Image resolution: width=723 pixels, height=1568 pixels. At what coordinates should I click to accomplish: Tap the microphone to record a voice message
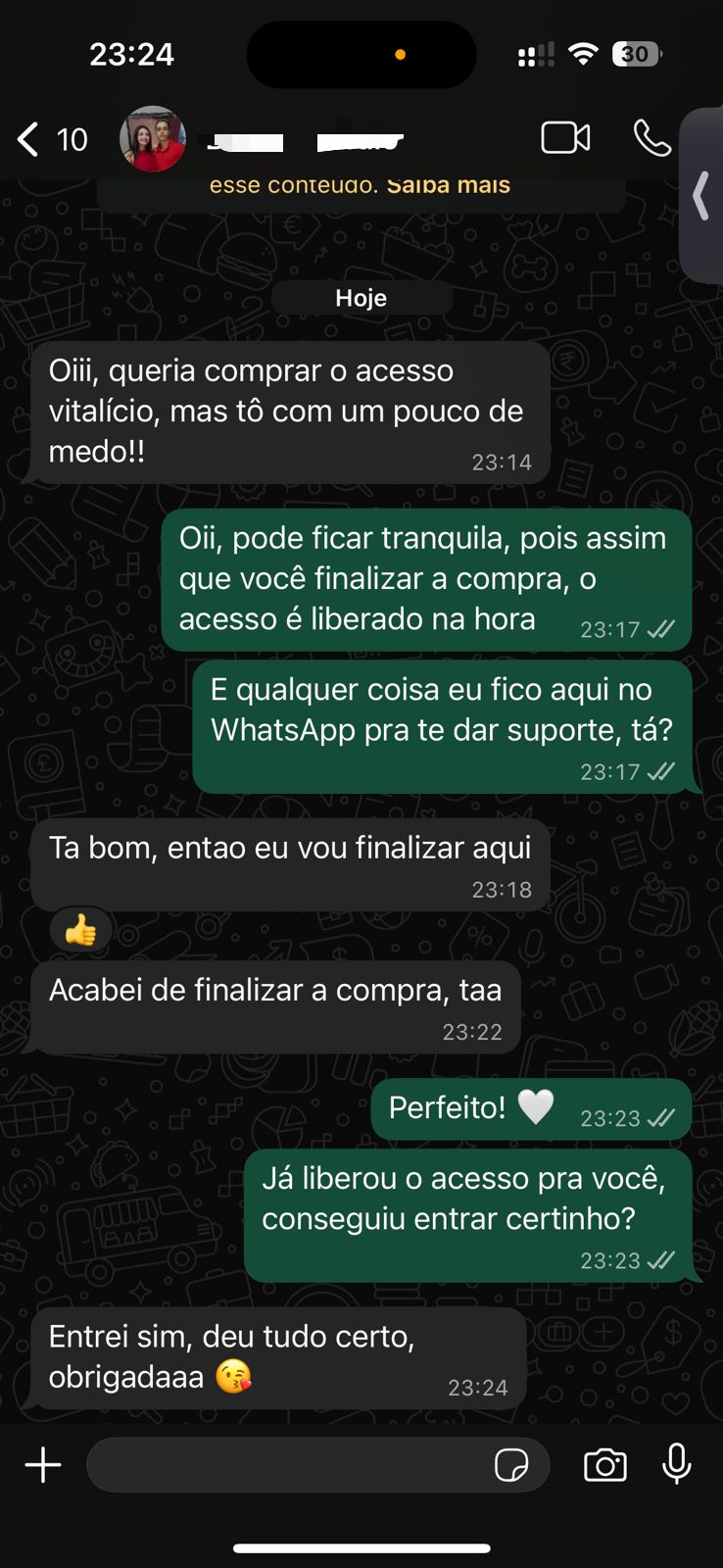pos(677,1464)
